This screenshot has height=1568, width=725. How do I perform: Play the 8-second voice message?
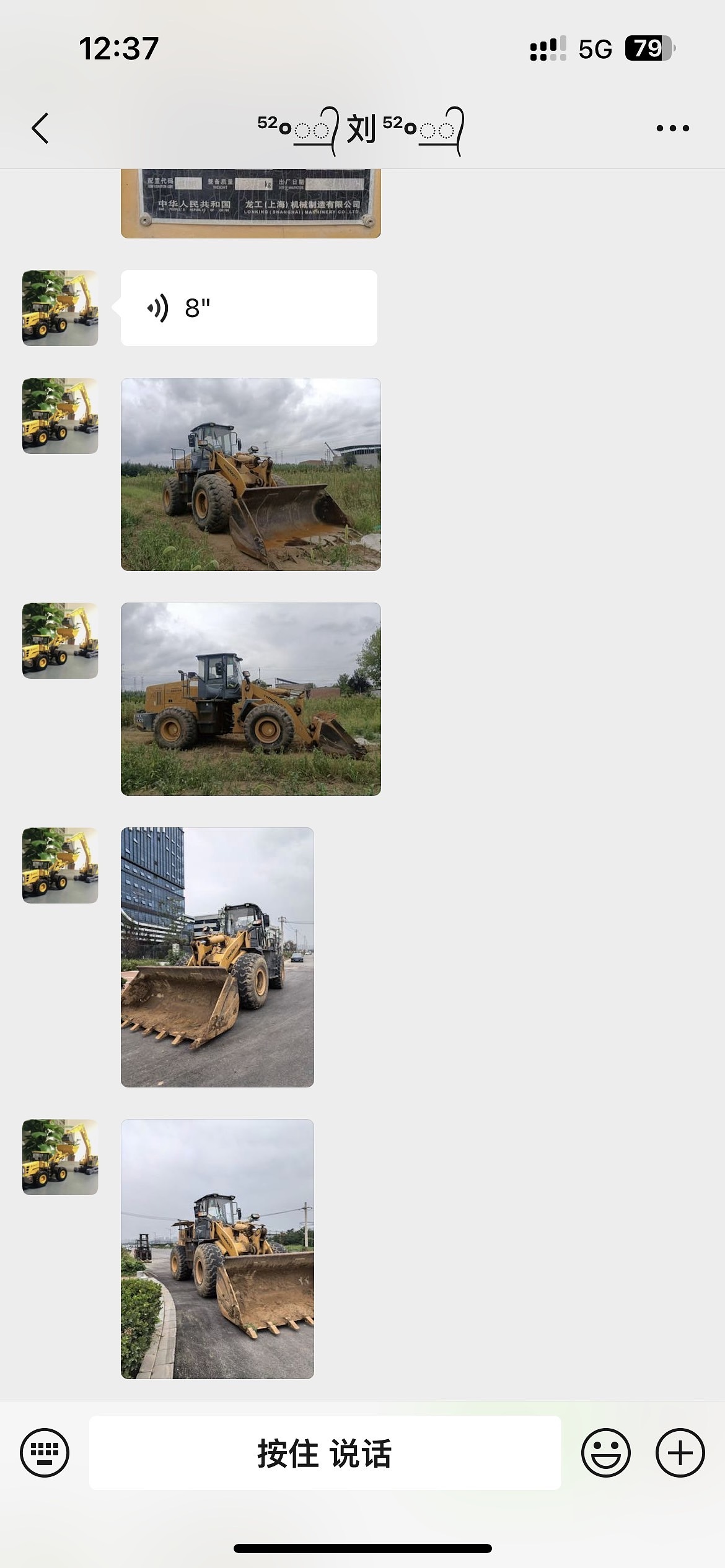(248, 308)
